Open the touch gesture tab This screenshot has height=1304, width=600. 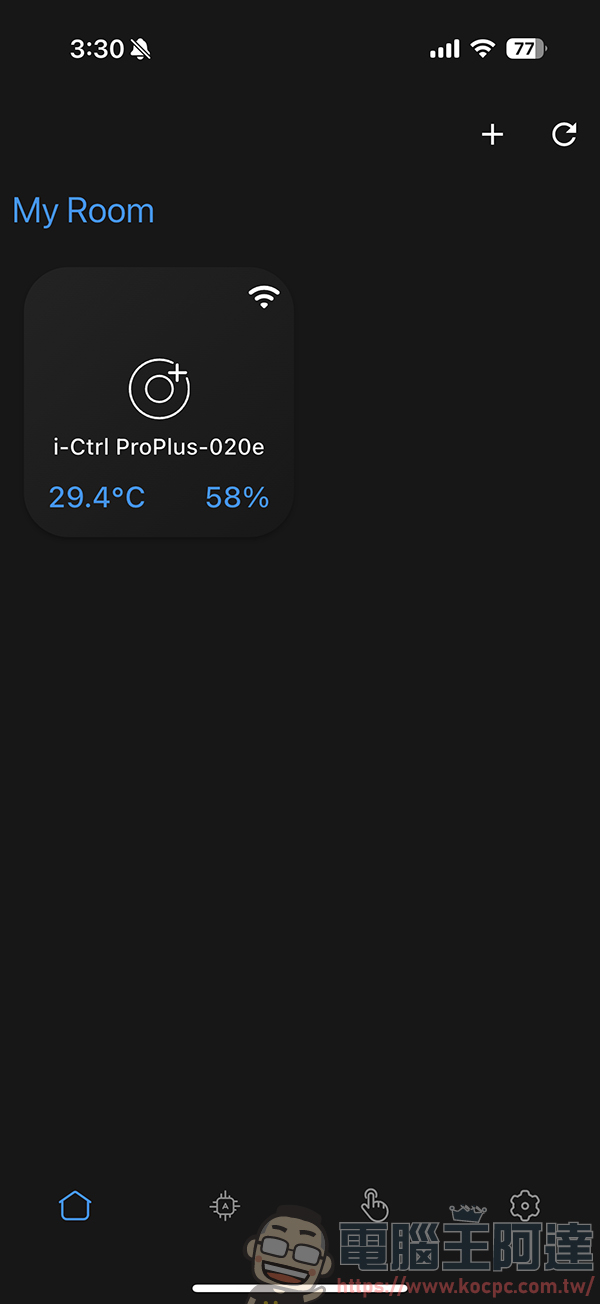point(374,1204)
